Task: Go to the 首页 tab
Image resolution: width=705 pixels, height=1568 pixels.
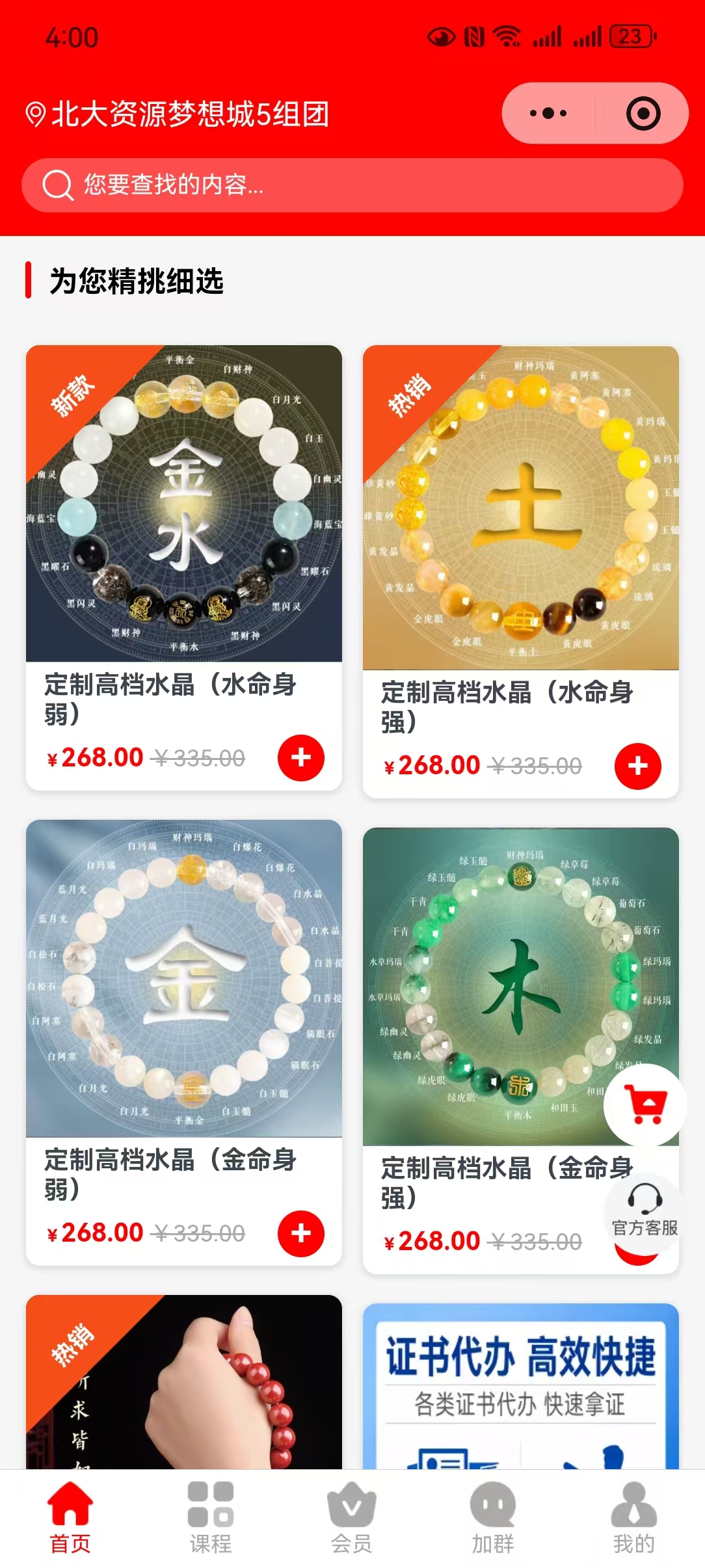Action: point(70,1518)
